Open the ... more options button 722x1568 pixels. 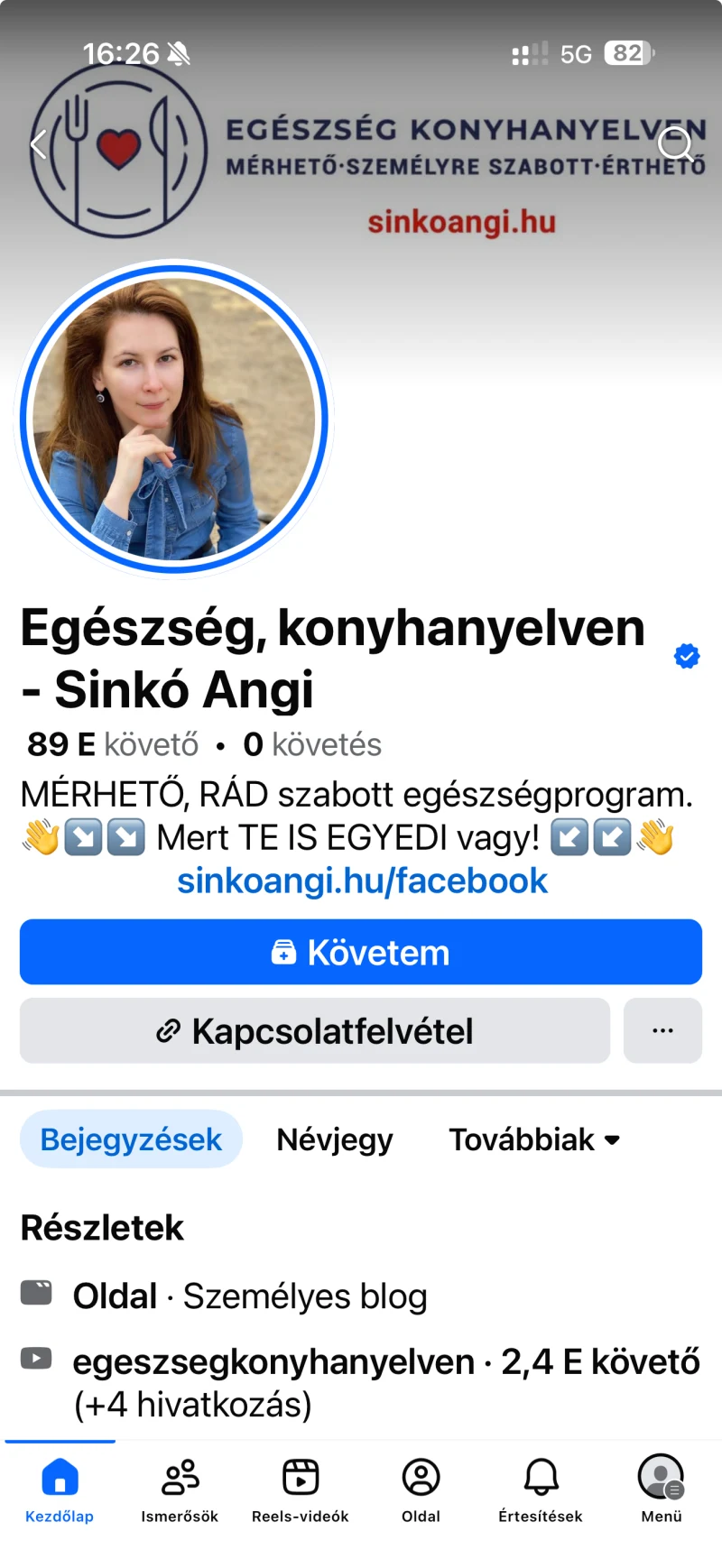coord(662,1030)
